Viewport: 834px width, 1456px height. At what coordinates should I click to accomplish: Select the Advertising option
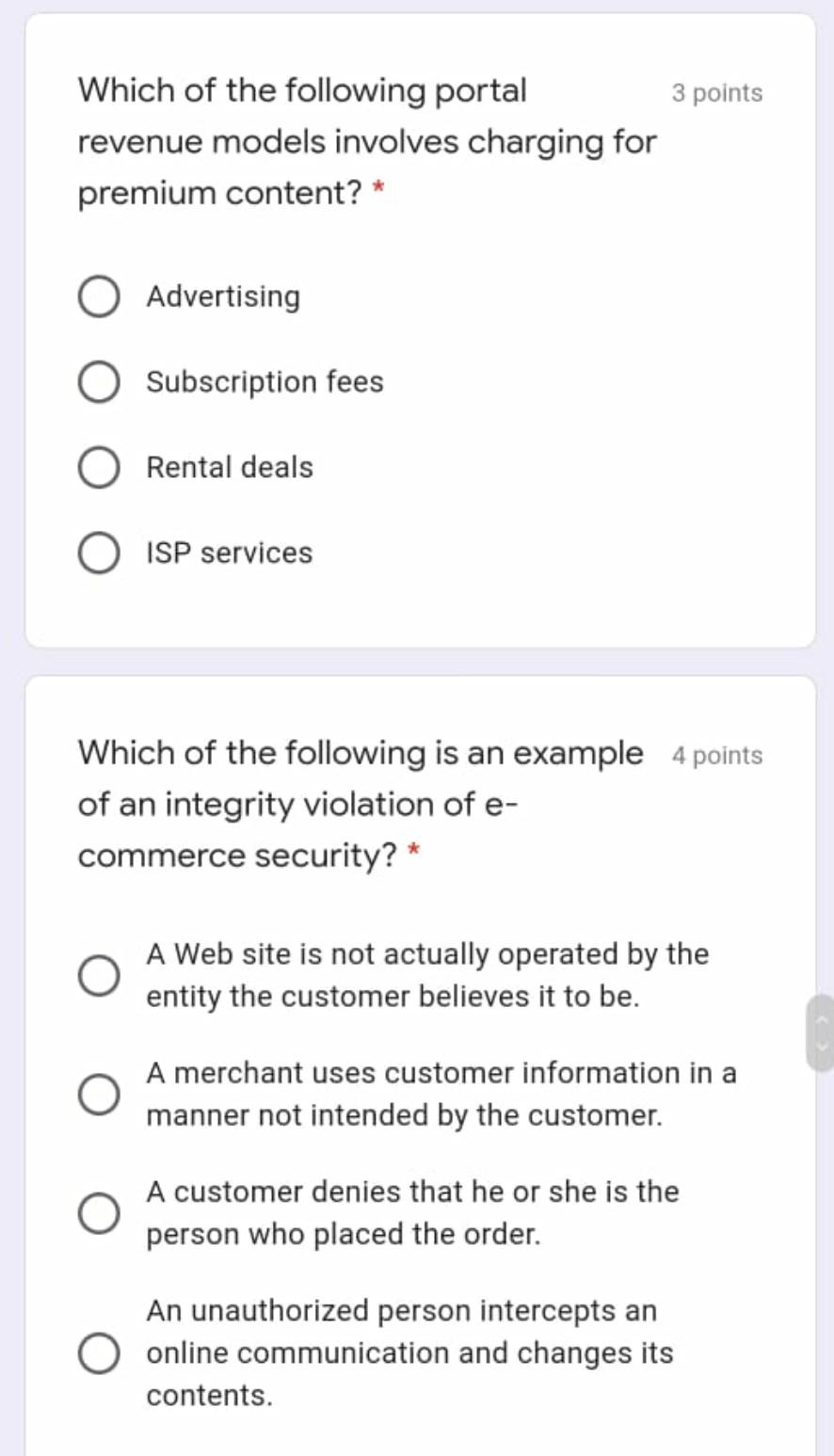(x=99, y=297)
